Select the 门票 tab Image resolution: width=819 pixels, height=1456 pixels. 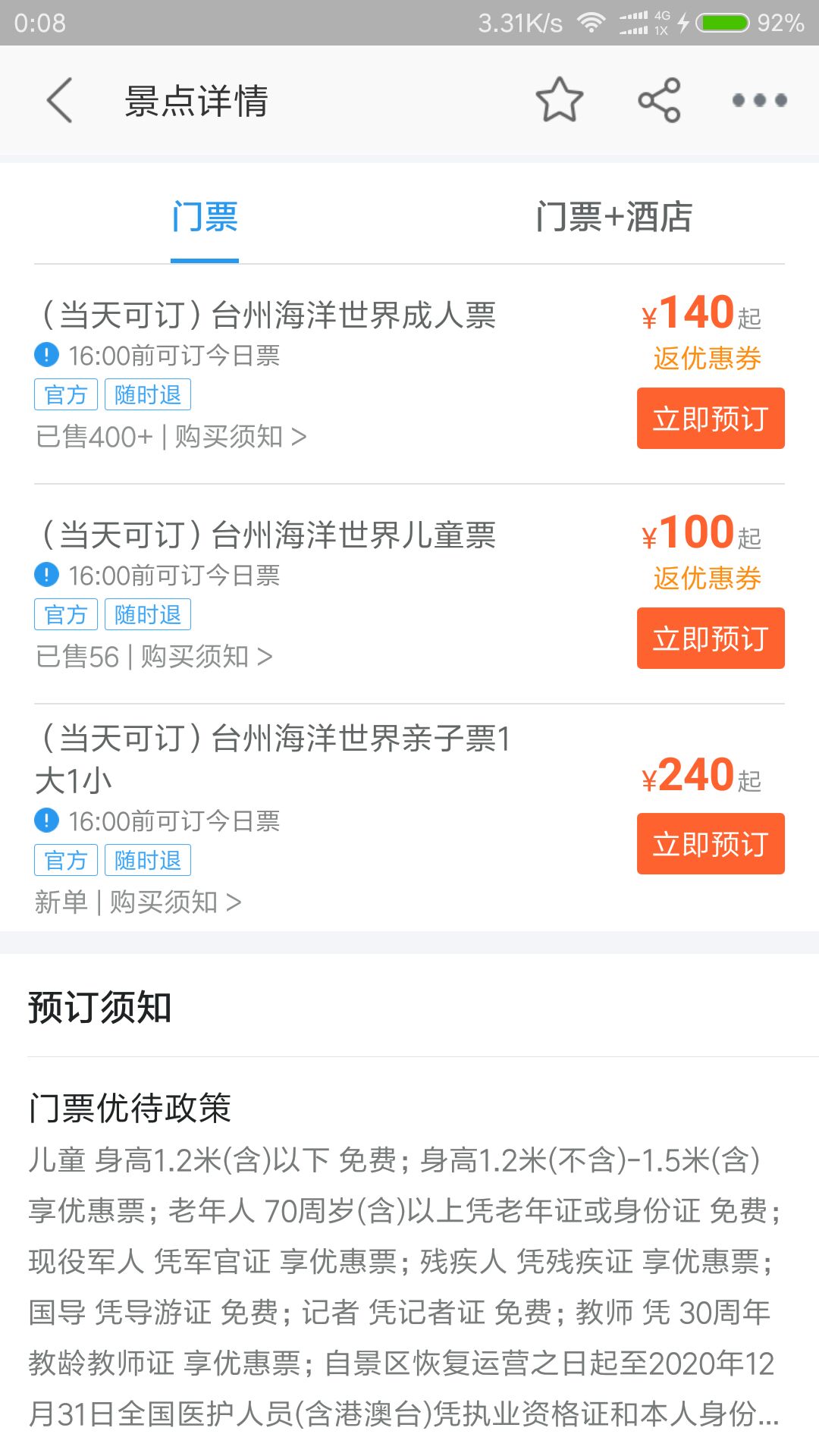click(205, 218)
